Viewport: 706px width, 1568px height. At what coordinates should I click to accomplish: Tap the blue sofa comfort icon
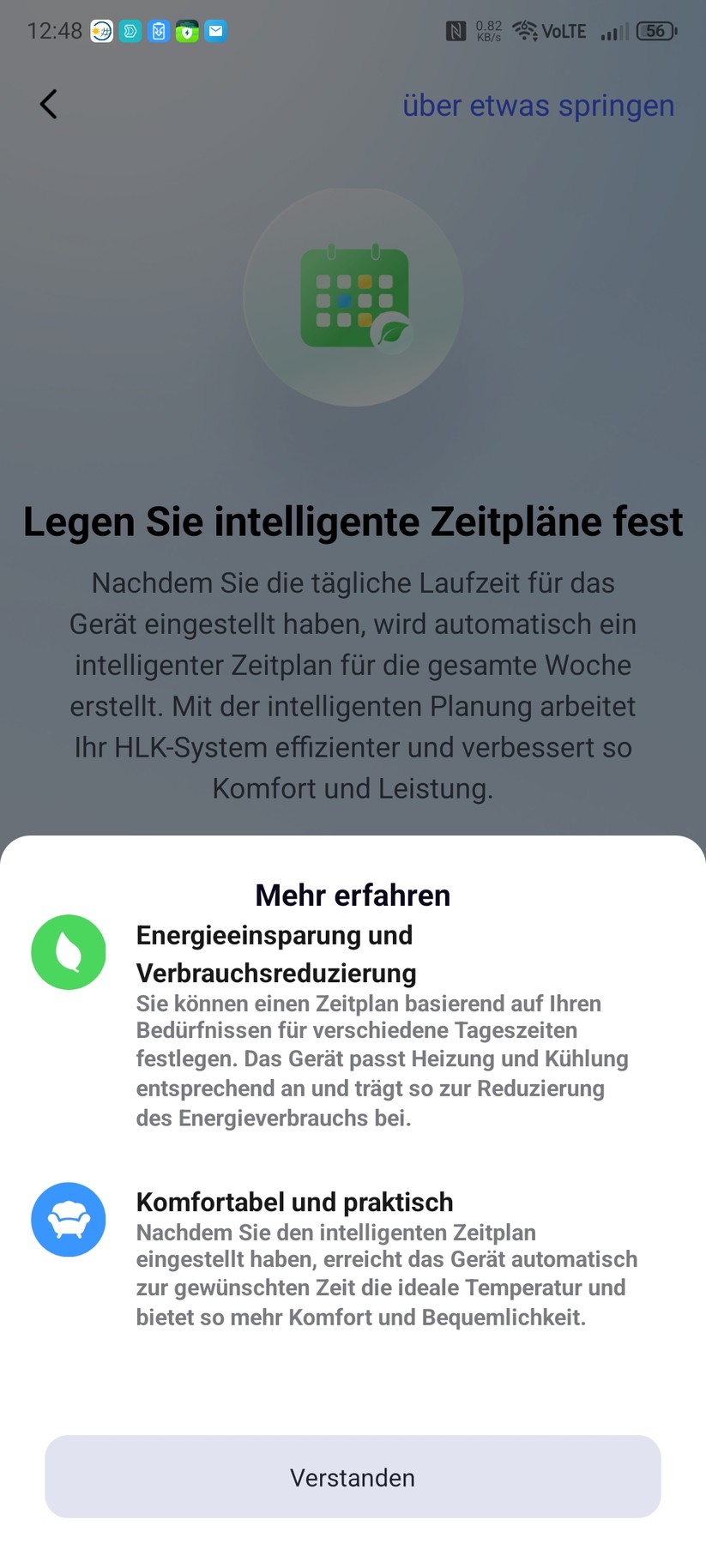[69, 1219]
